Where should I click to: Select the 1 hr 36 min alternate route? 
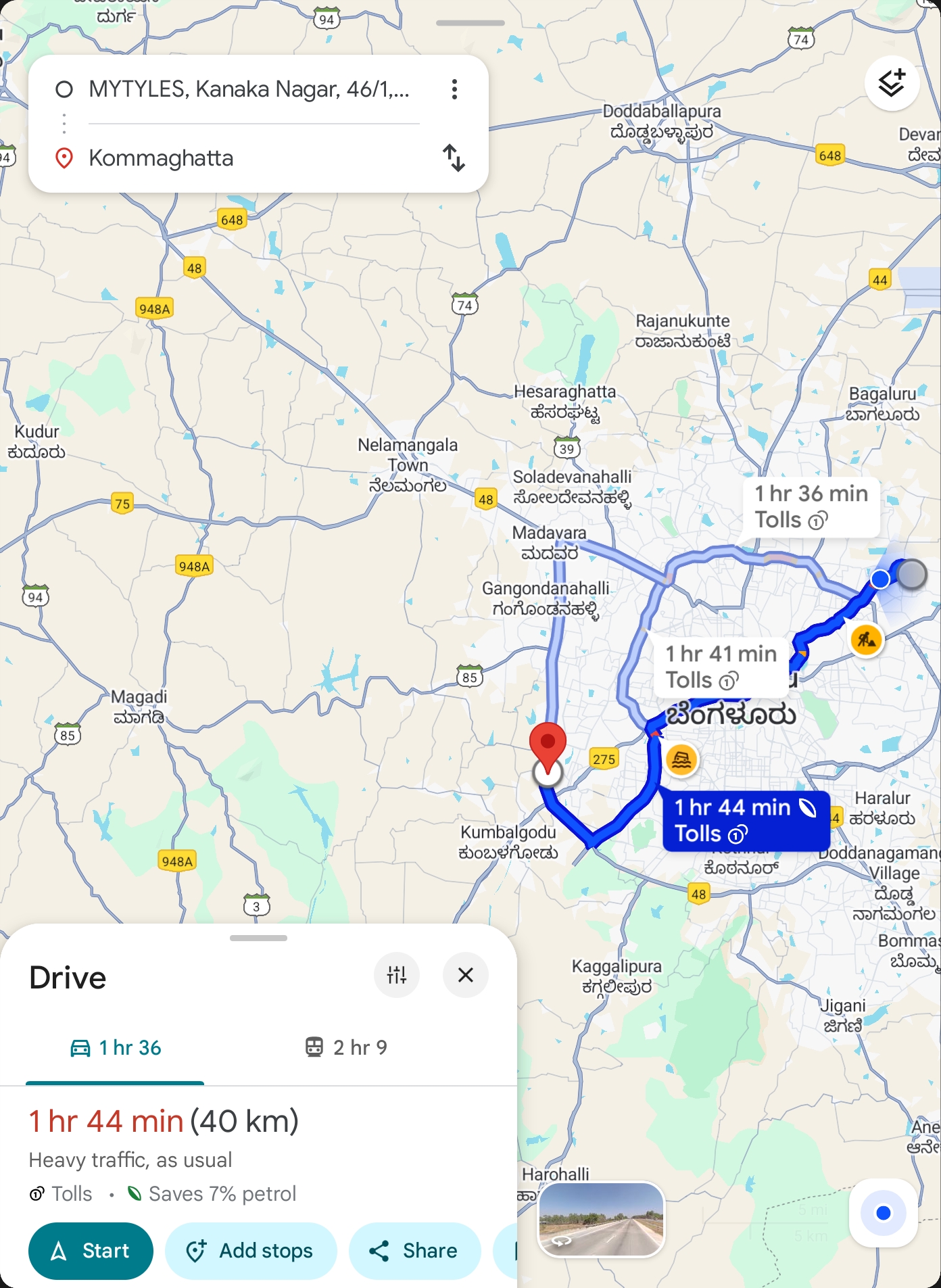[x=811, y=506]
